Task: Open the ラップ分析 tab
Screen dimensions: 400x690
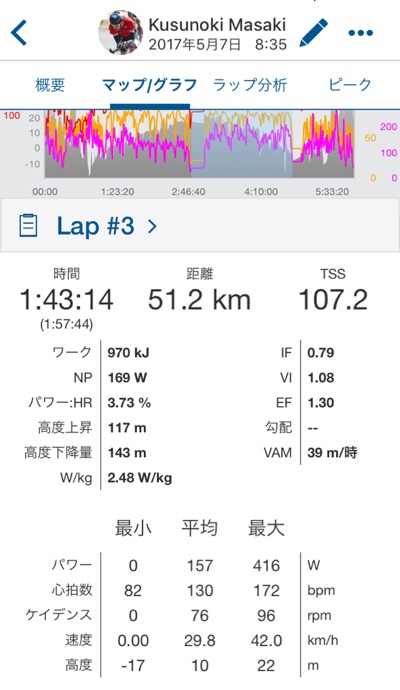Action: [x=250, y=84]
